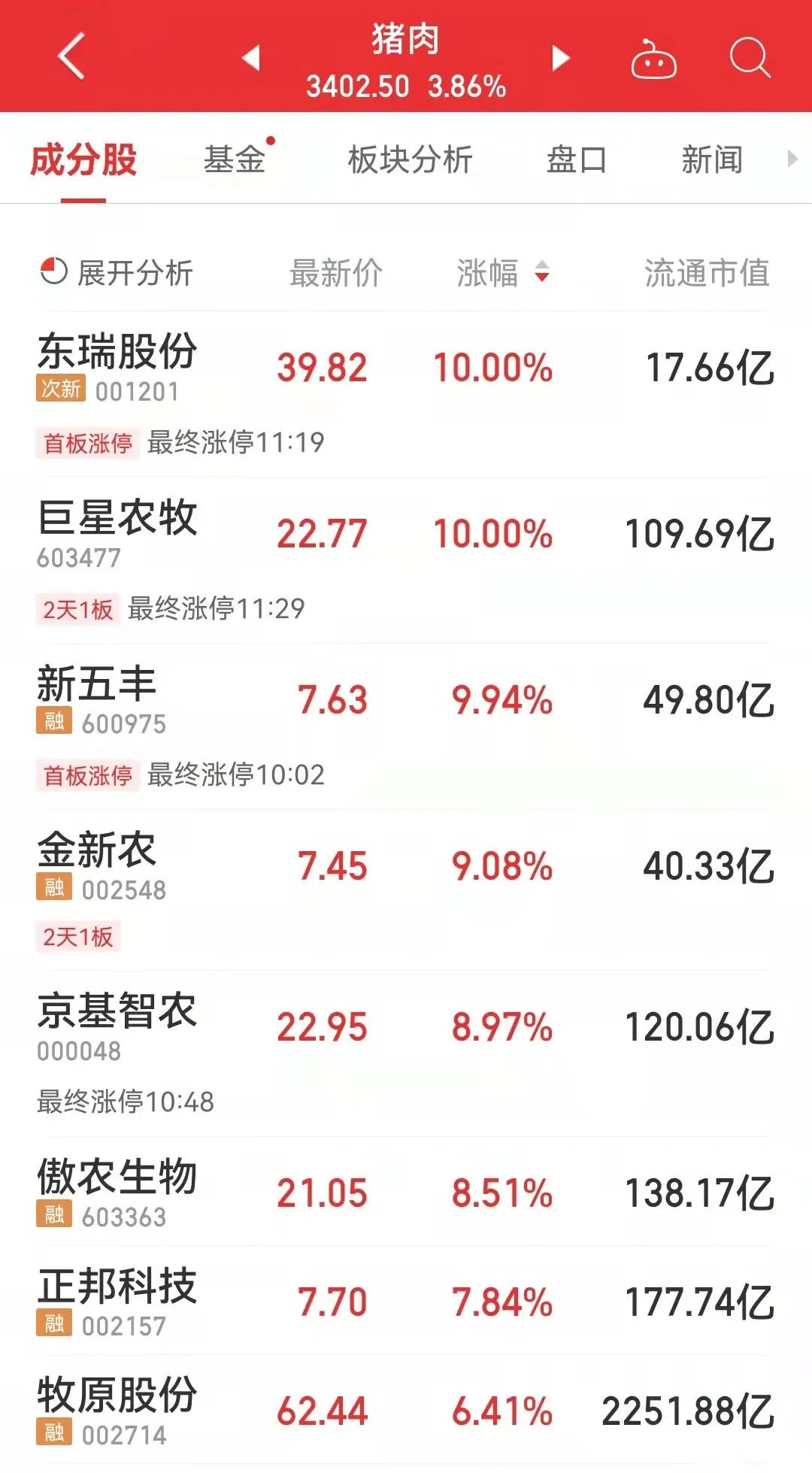Viewport: 812px width, 1473px height.
Task: View the 新五丰 stock row
Action: pos(406,726)
